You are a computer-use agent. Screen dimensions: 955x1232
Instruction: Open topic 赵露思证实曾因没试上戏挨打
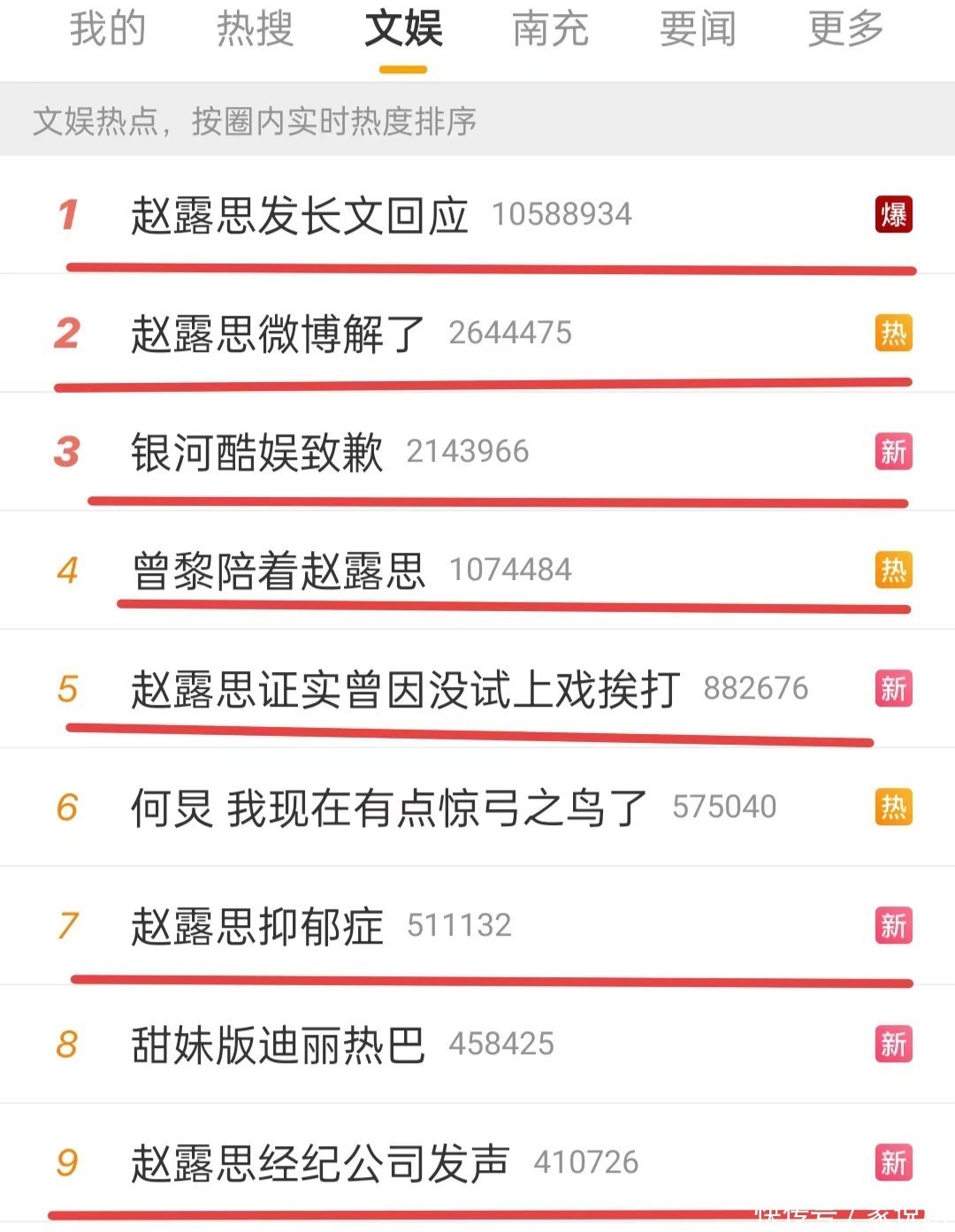coord(405,690)
